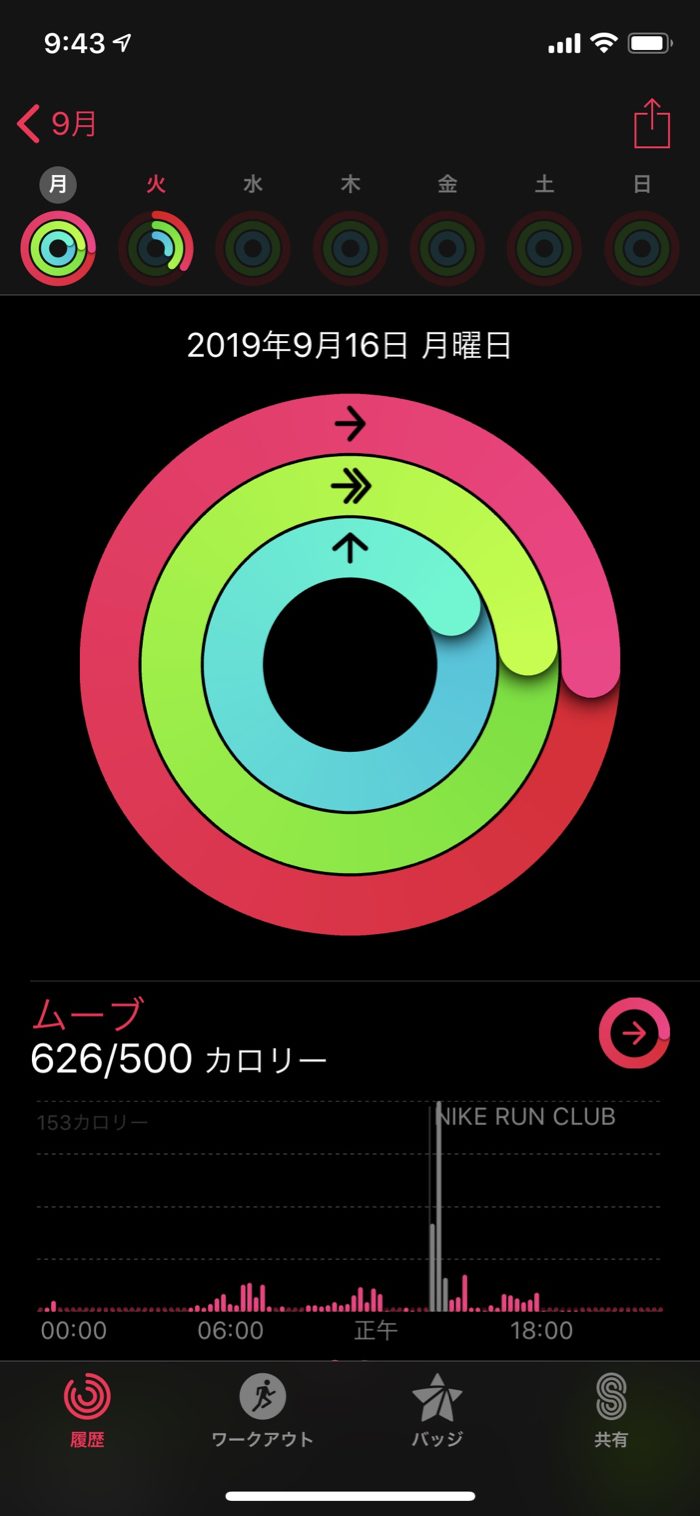Switch to the 共有 tab
This screenshot has height=1516, width=700.
pyautogui.click(x=611, y=1410)
